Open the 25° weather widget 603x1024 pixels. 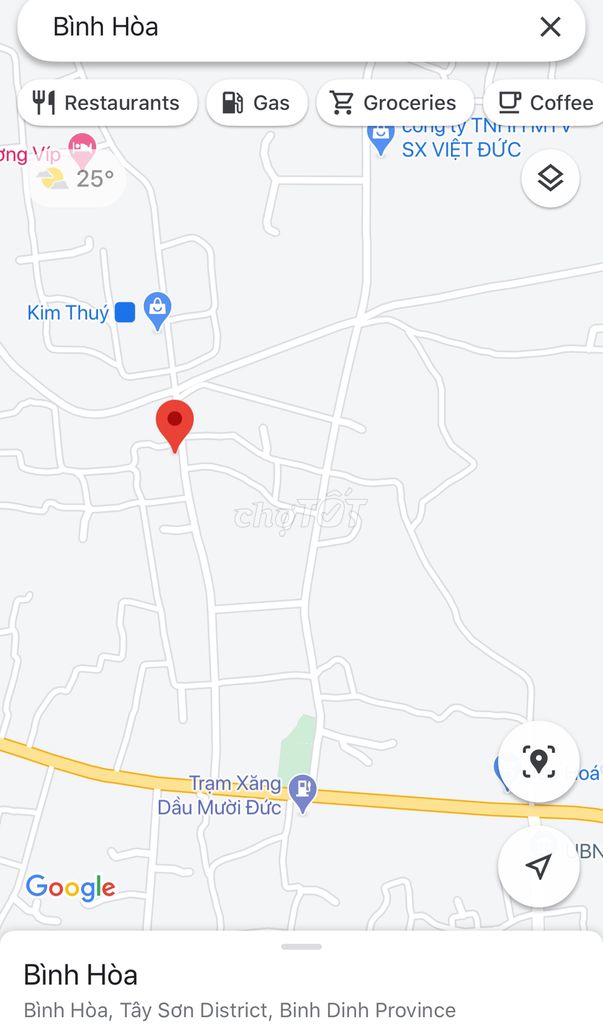click(x=77, y=178)
